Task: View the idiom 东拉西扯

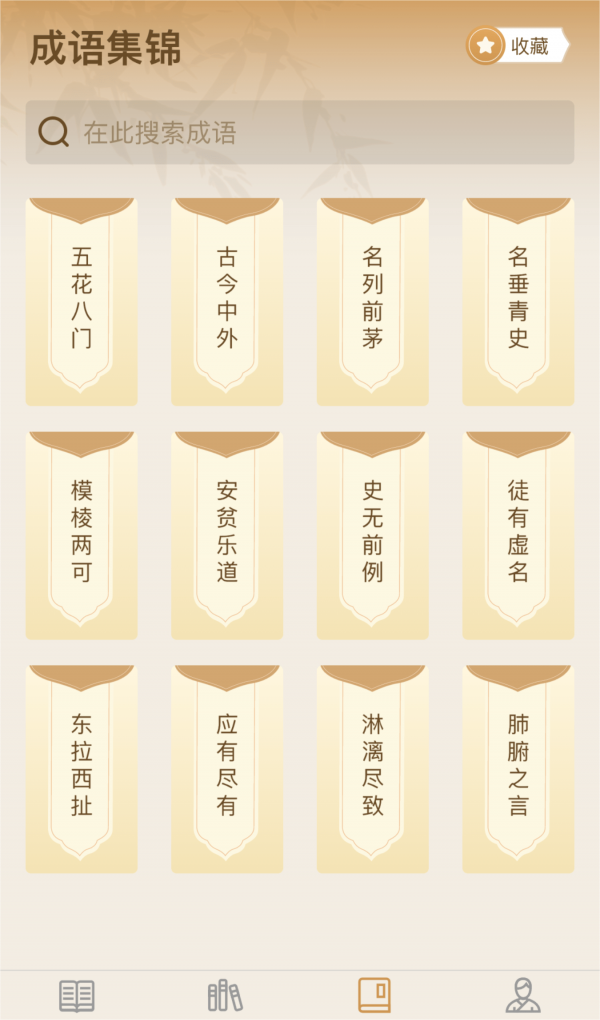Action: click(81, 769)
